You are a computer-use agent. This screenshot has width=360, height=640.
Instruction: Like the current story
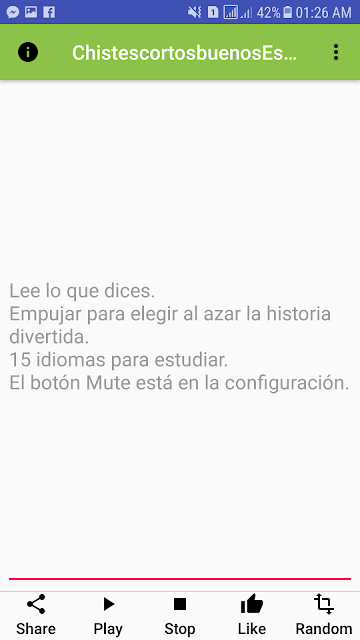252,616
